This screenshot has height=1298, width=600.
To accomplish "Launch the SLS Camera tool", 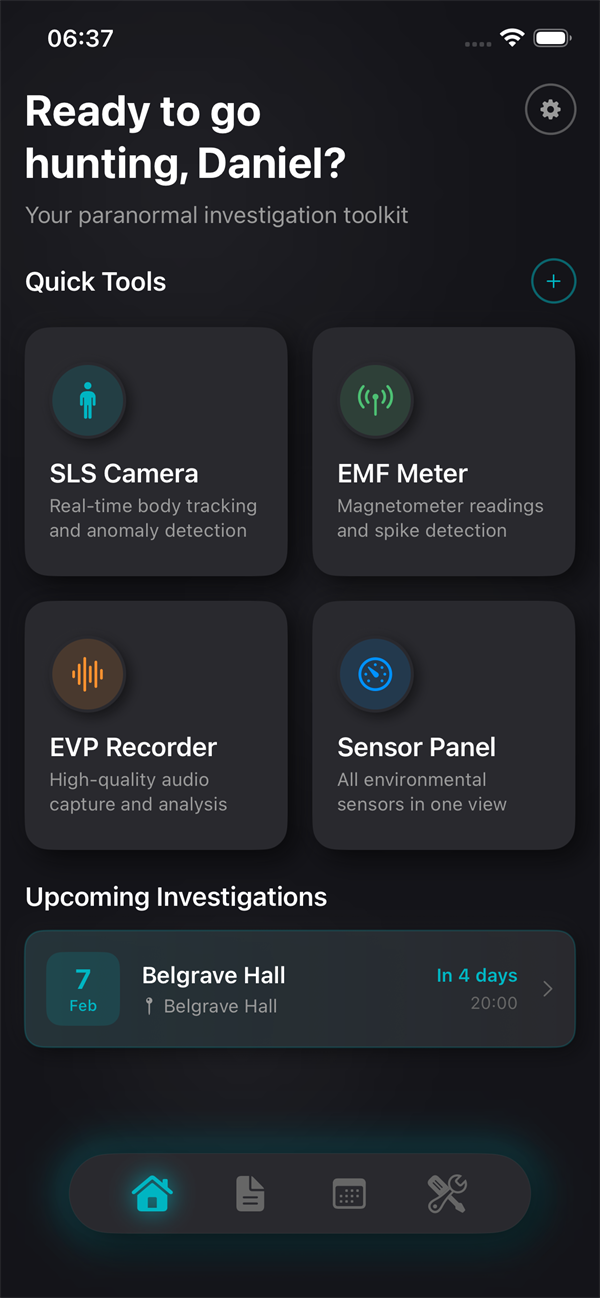I will click(156, 451).
